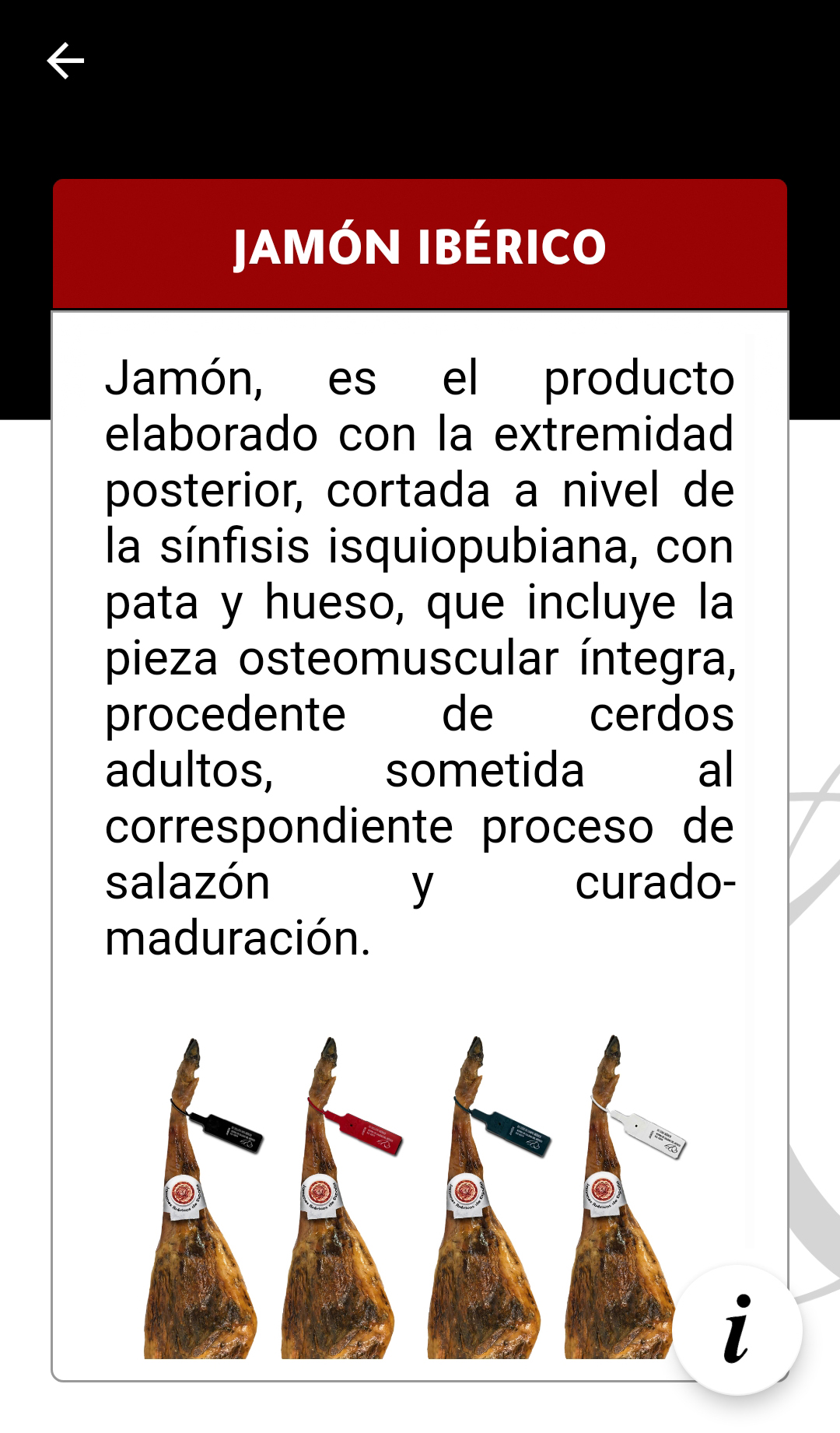This screenshot has height=1433, width=840.
Task: Go back using the top arrow
Action: tap(65, 61)
